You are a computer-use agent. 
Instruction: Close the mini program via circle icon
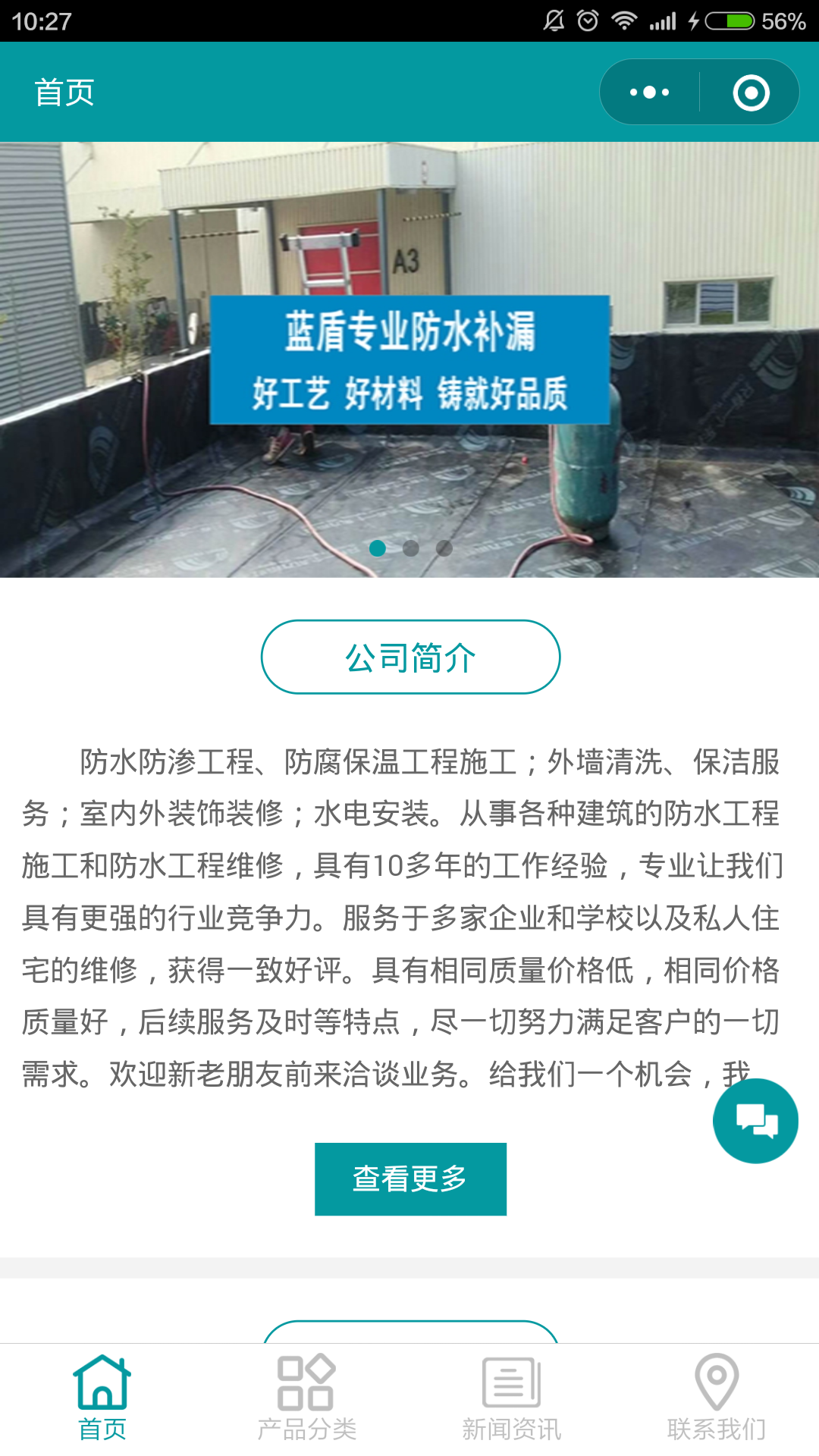[751, 93]
